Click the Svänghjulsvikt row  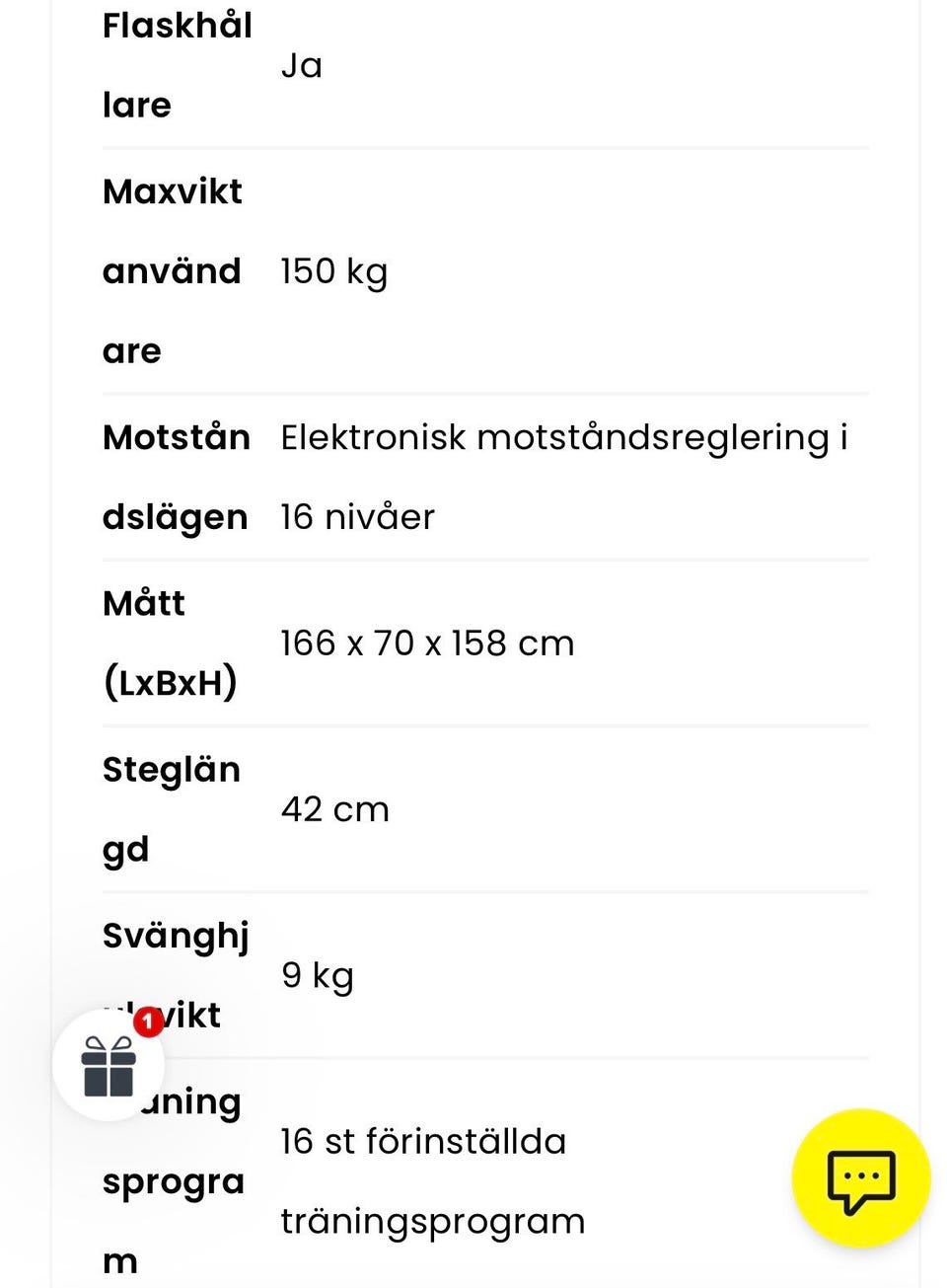pos(176,974)
